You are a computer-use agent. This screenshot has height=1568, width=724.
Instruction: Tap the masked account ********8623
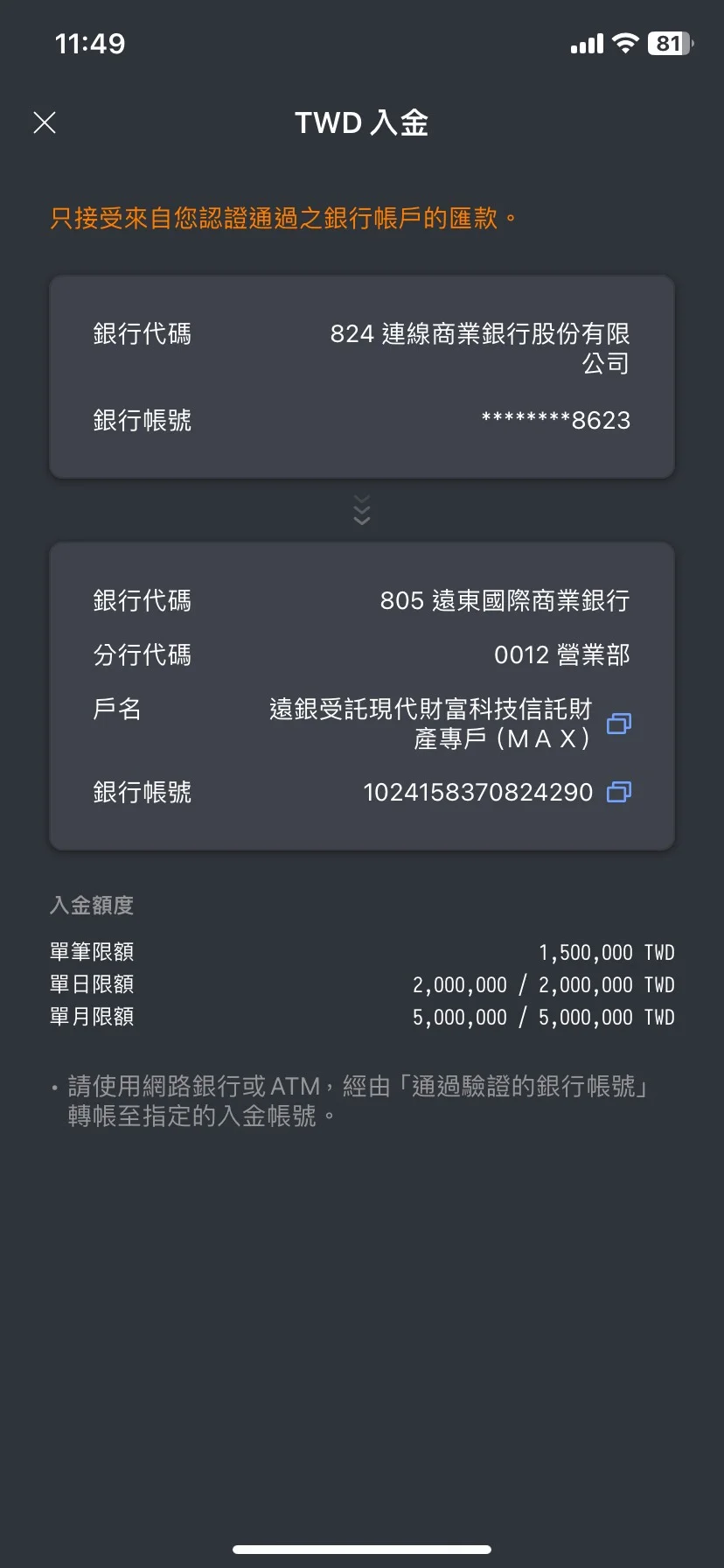pos(555,421)
